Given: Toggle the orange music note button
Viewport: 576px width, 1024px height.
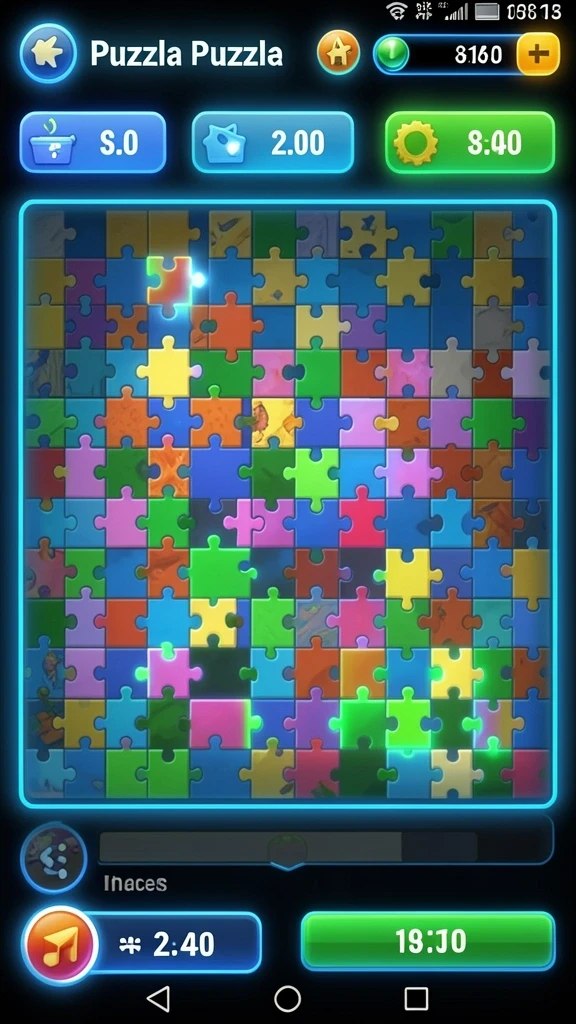Looking at the screenshot, I should pyautogui.click(x=60, y=945).
